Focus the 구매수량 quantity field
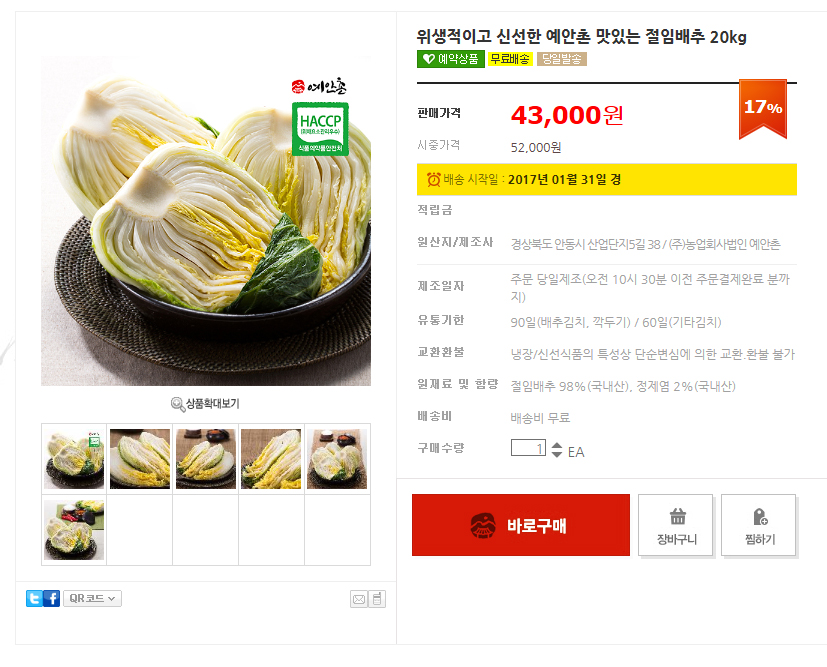 [528, 449]
